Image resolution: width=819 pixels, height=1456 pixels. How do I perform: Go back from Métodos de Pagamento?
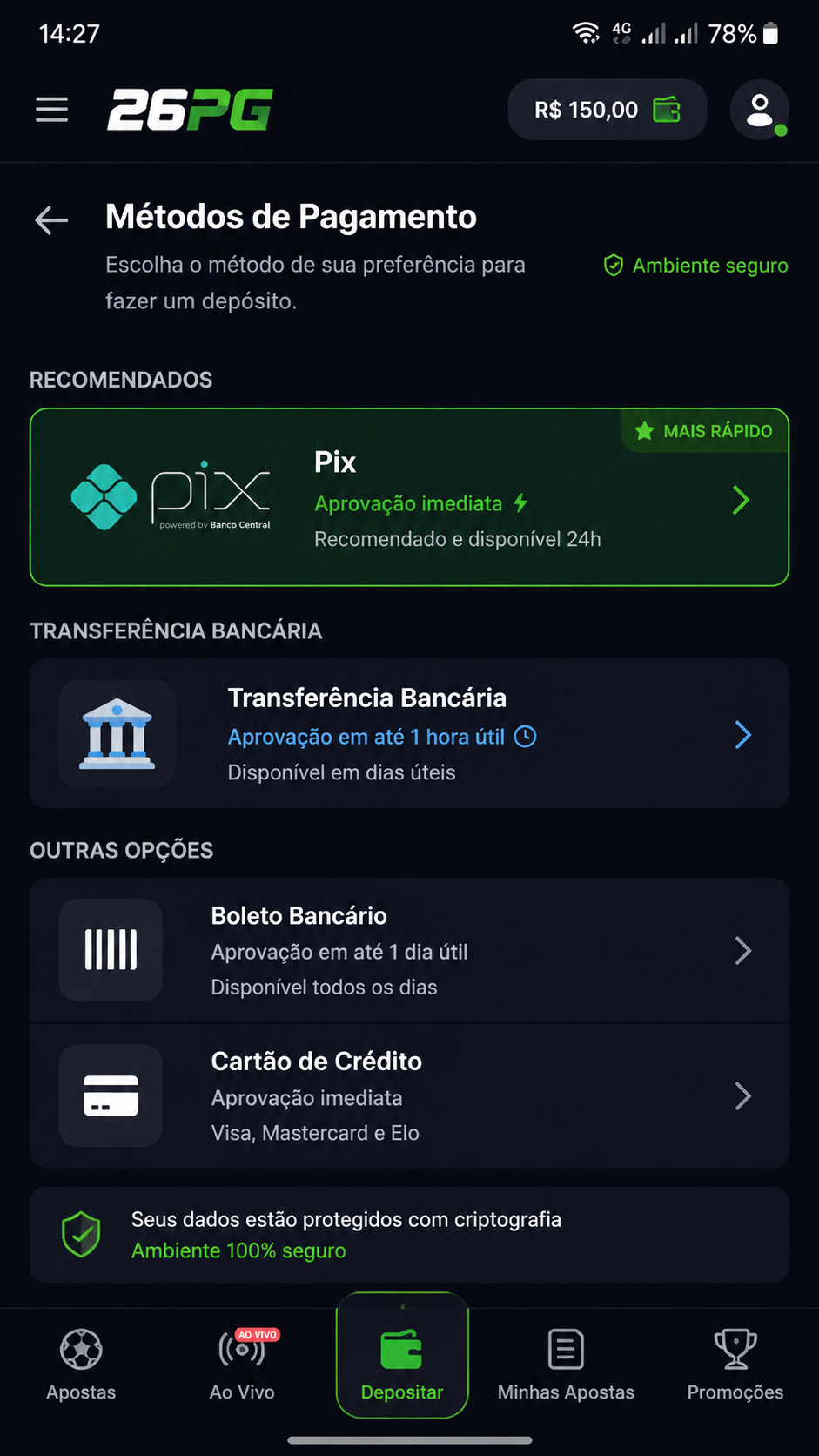[51, 220]
